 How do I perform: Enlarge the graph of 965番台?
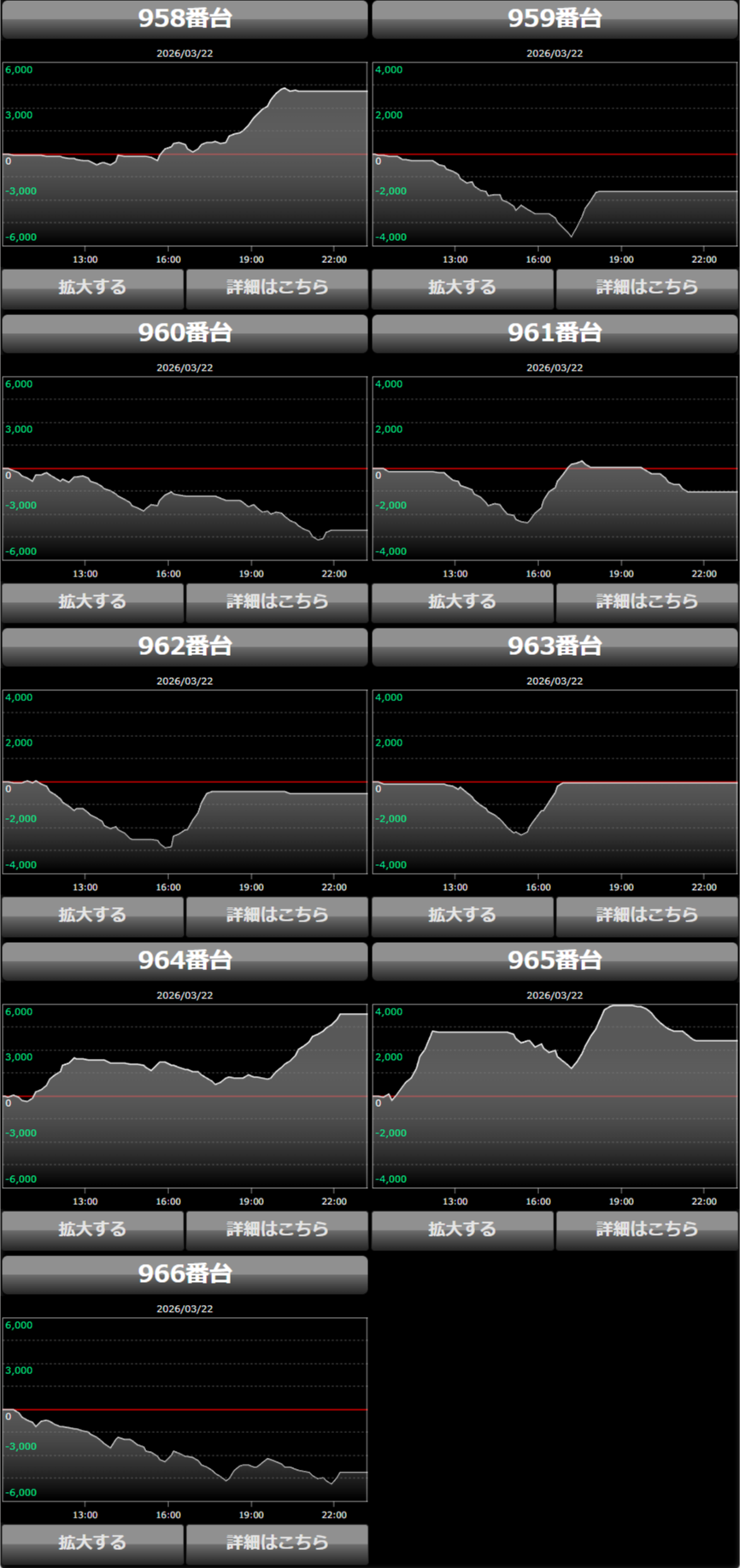(462, 1230)
